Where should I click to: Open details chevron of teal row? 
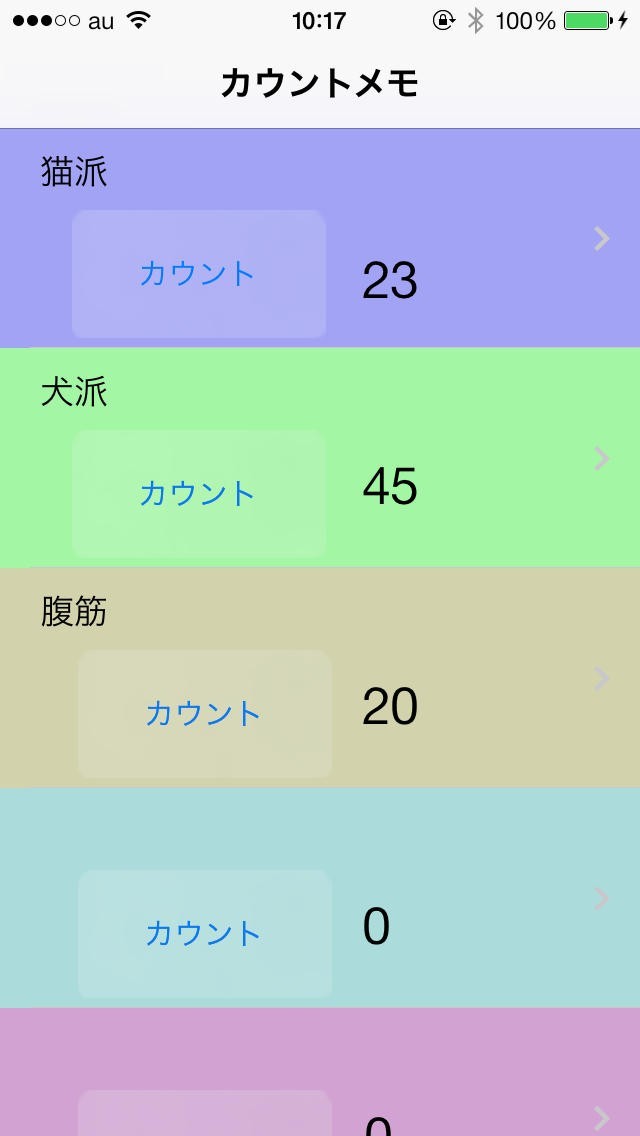(x=601, y=898)
